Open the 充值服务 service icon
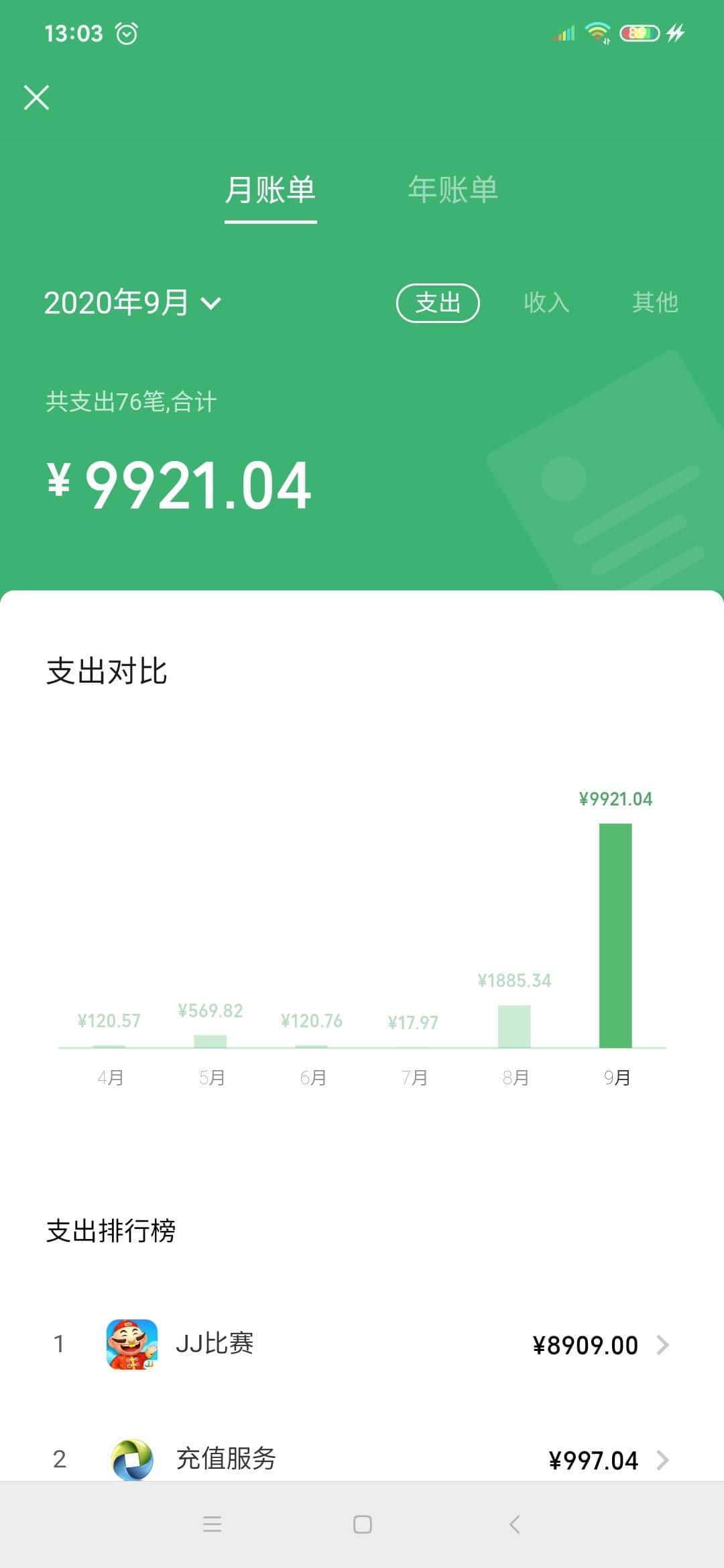Screen dimensions: 724x1568 coord(132,1461)
